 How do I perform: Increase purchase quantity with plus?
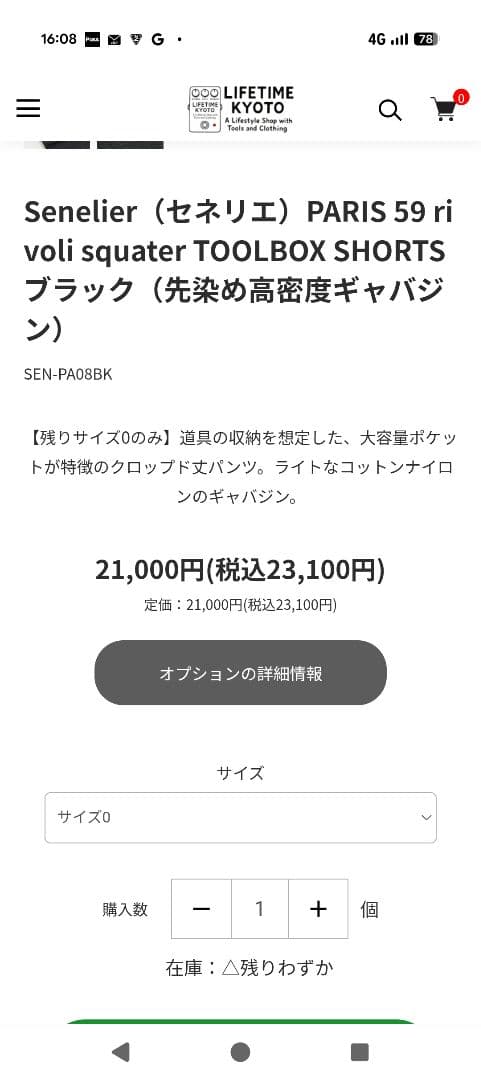pyautogui.click(x=318, y=909)
